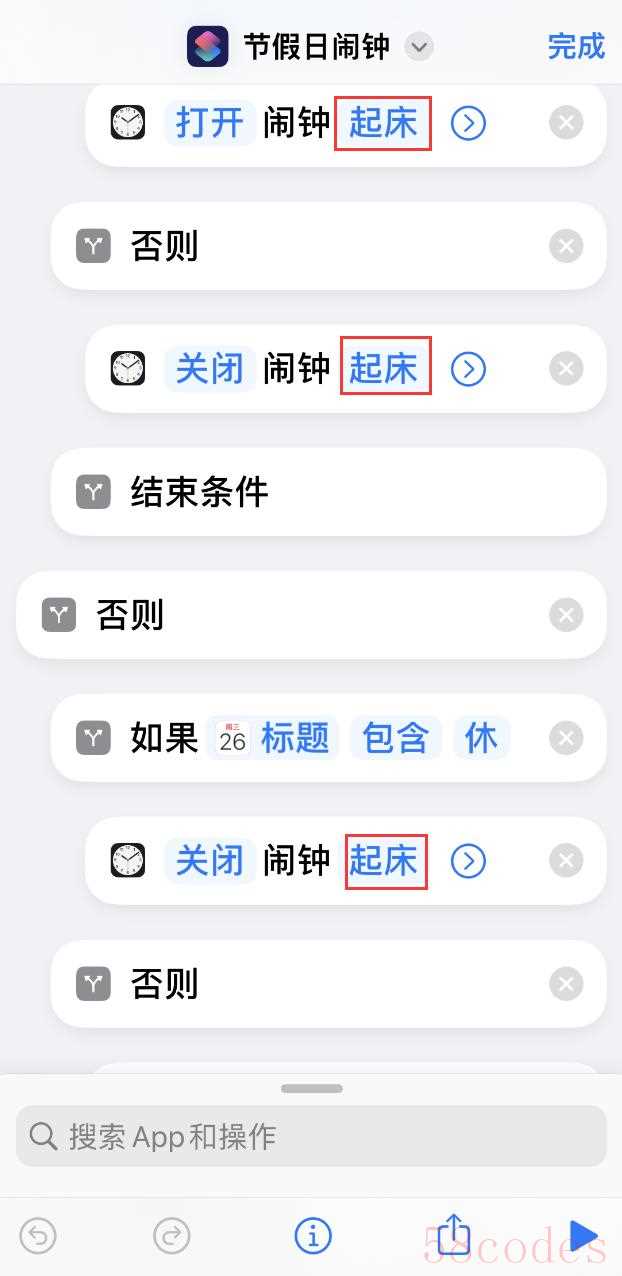Expand details of the 打开闹钟 action
Viewport: 622px width, 1276px height.
pos(468,123)
